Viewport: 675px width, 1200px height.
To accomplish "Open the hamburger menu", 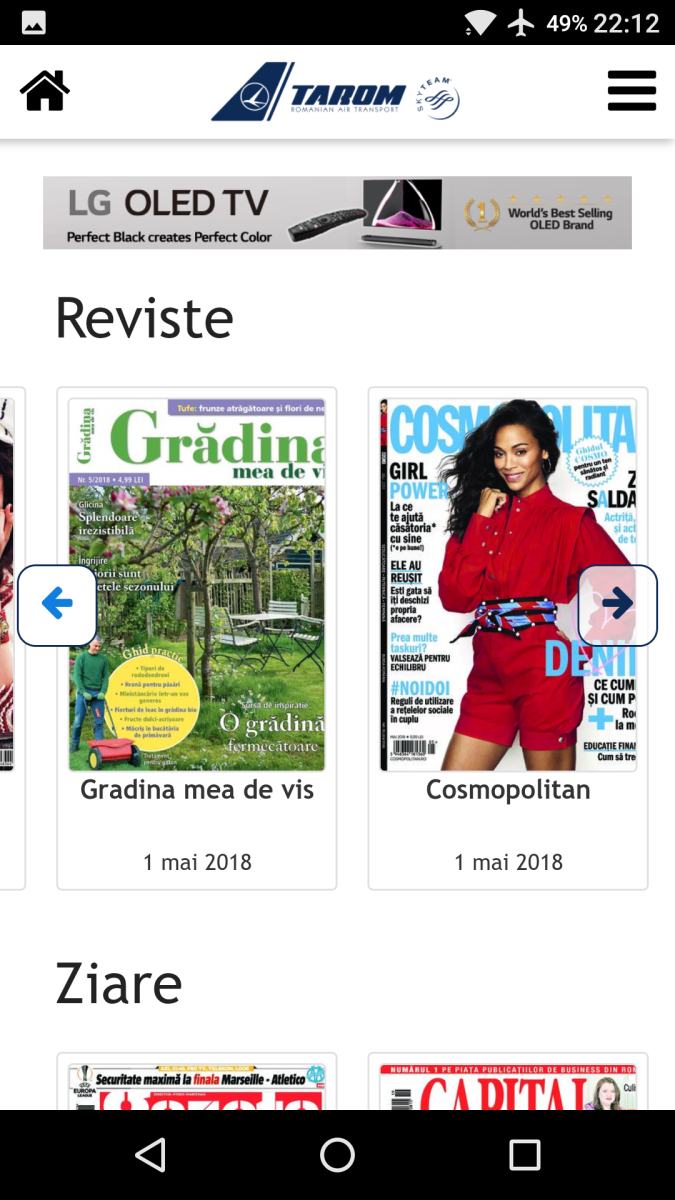I will 632,91.
